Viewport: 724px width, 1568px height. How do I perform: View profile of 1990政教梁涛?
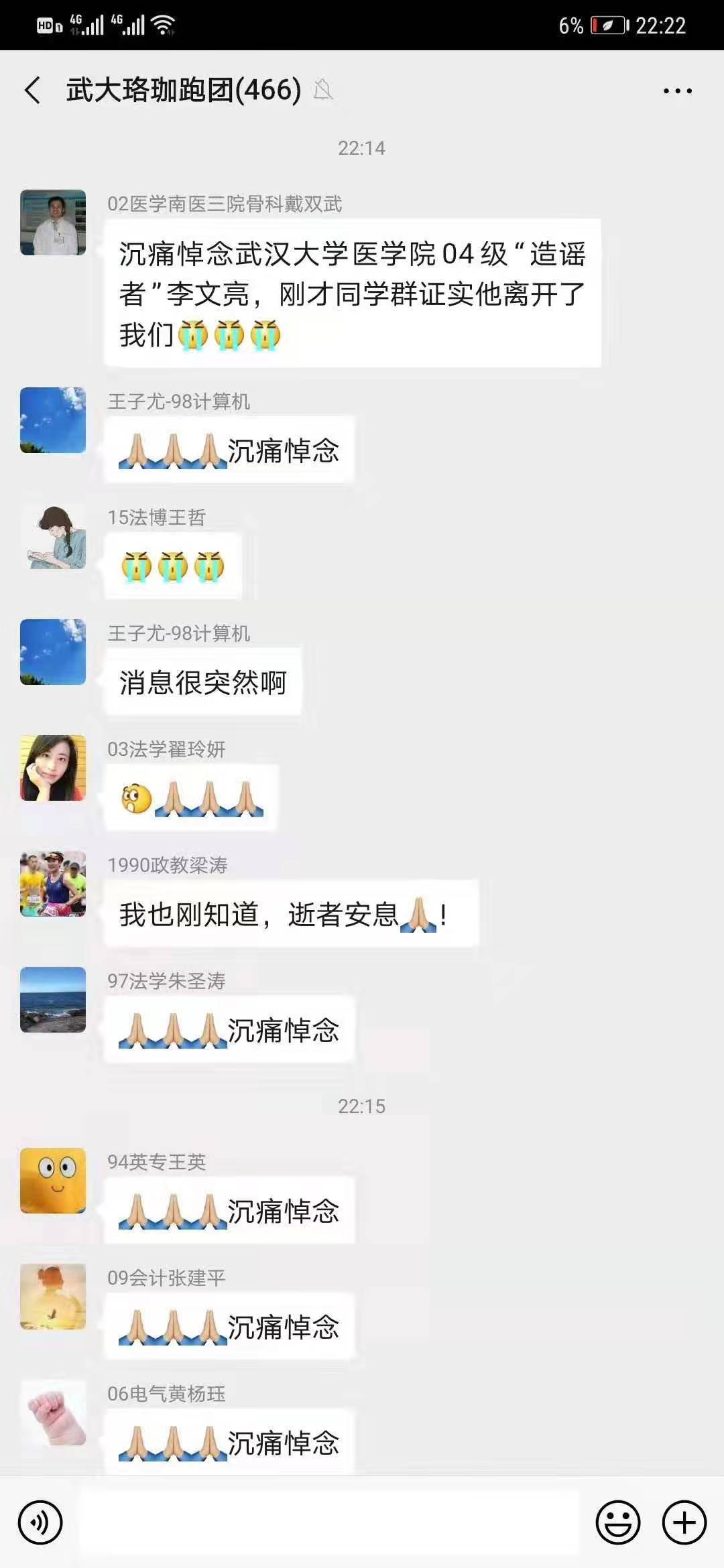pos(53,884)
